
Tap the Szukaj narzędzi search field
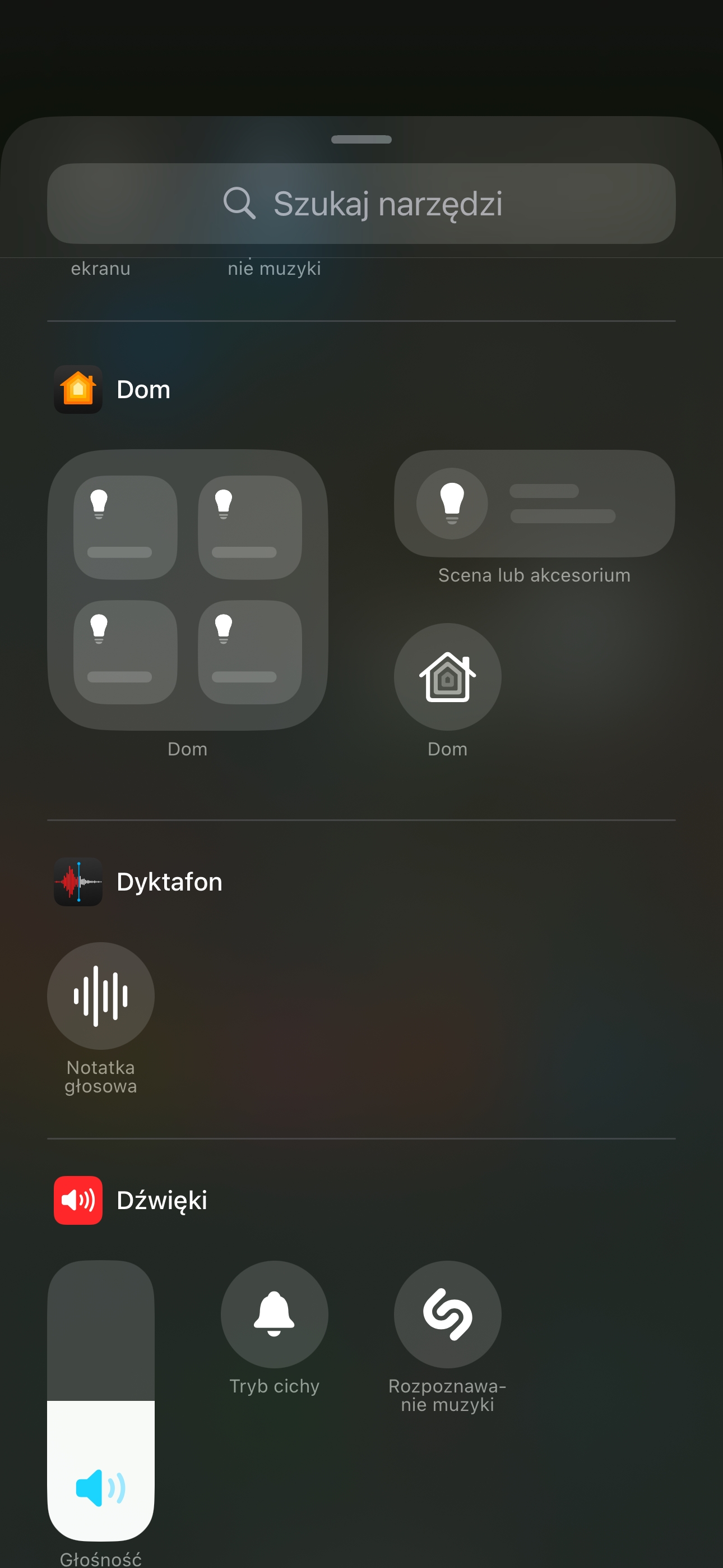(x=361, y=204)
